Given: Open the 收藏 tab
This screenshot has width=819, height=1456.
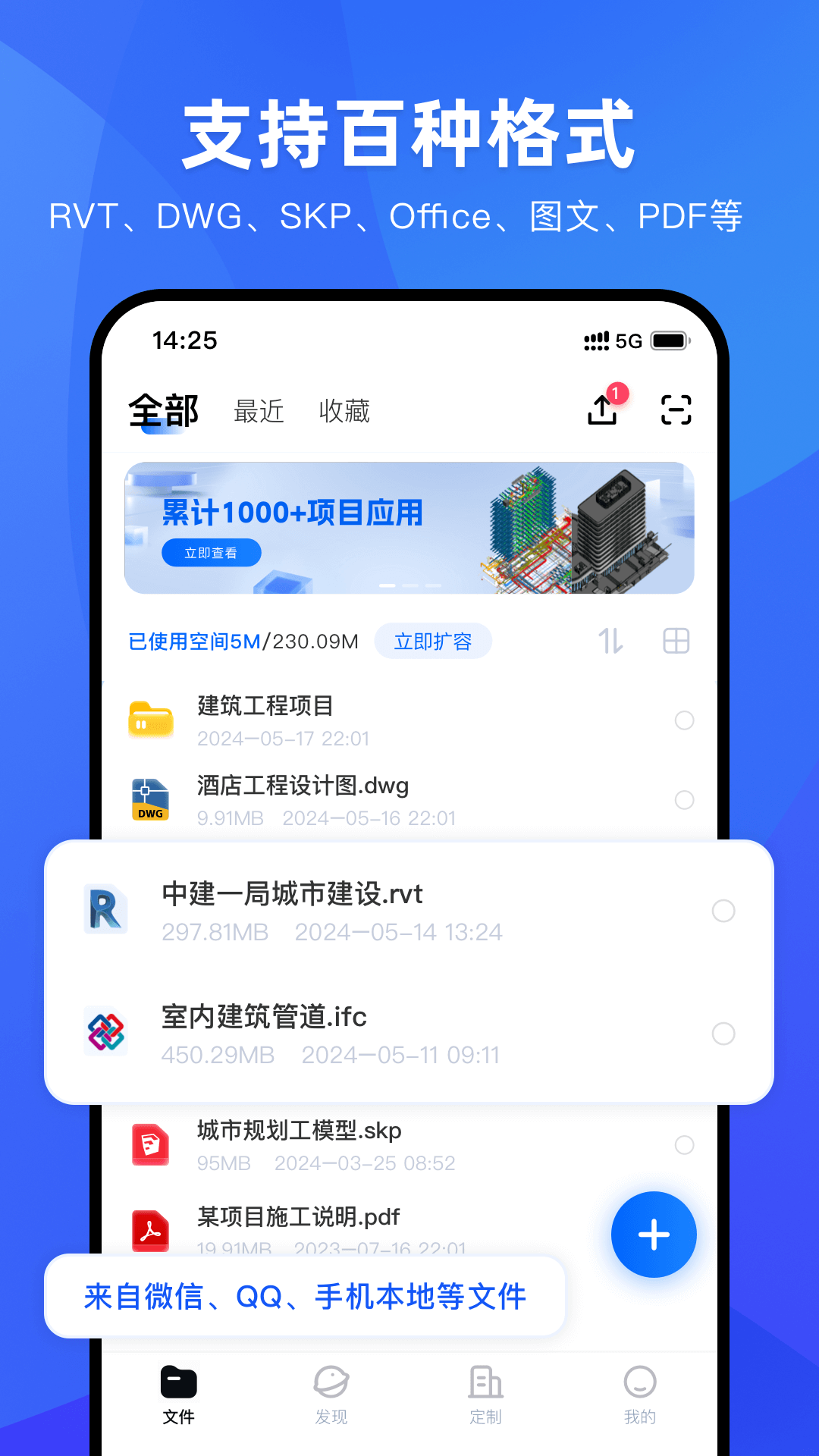Looking at the screenshot, I should coord(344,410).
